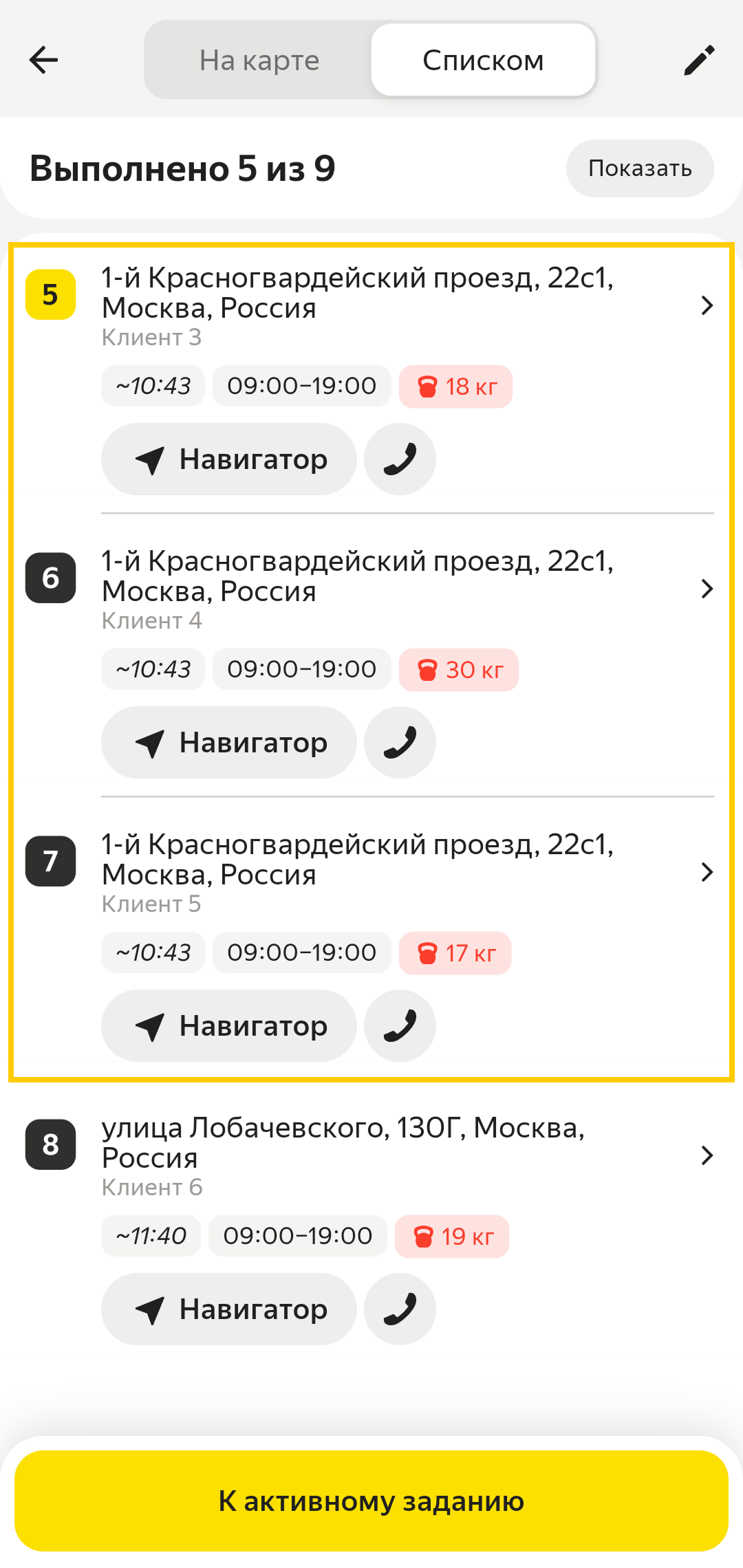Open order 5 details for Клиент 3
The width and height of the screenshot is (743, 1568).
point(707,305)
